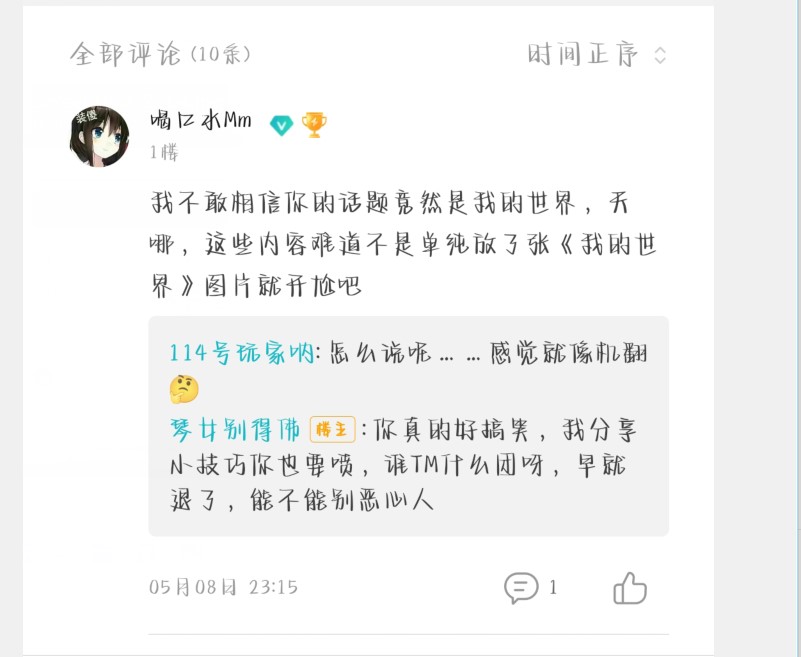
Task: Open 114号玩家呐's profile from the reply
Action: 240,354
